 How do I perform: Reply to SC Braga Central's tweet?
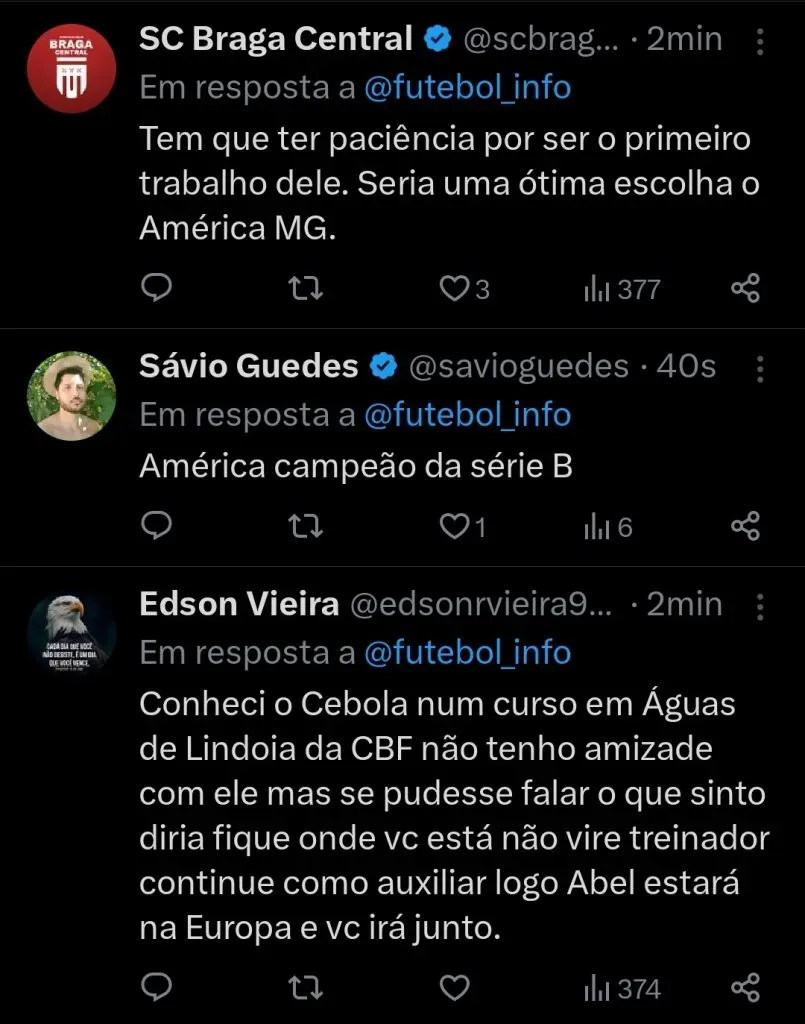tap(156, 289)
